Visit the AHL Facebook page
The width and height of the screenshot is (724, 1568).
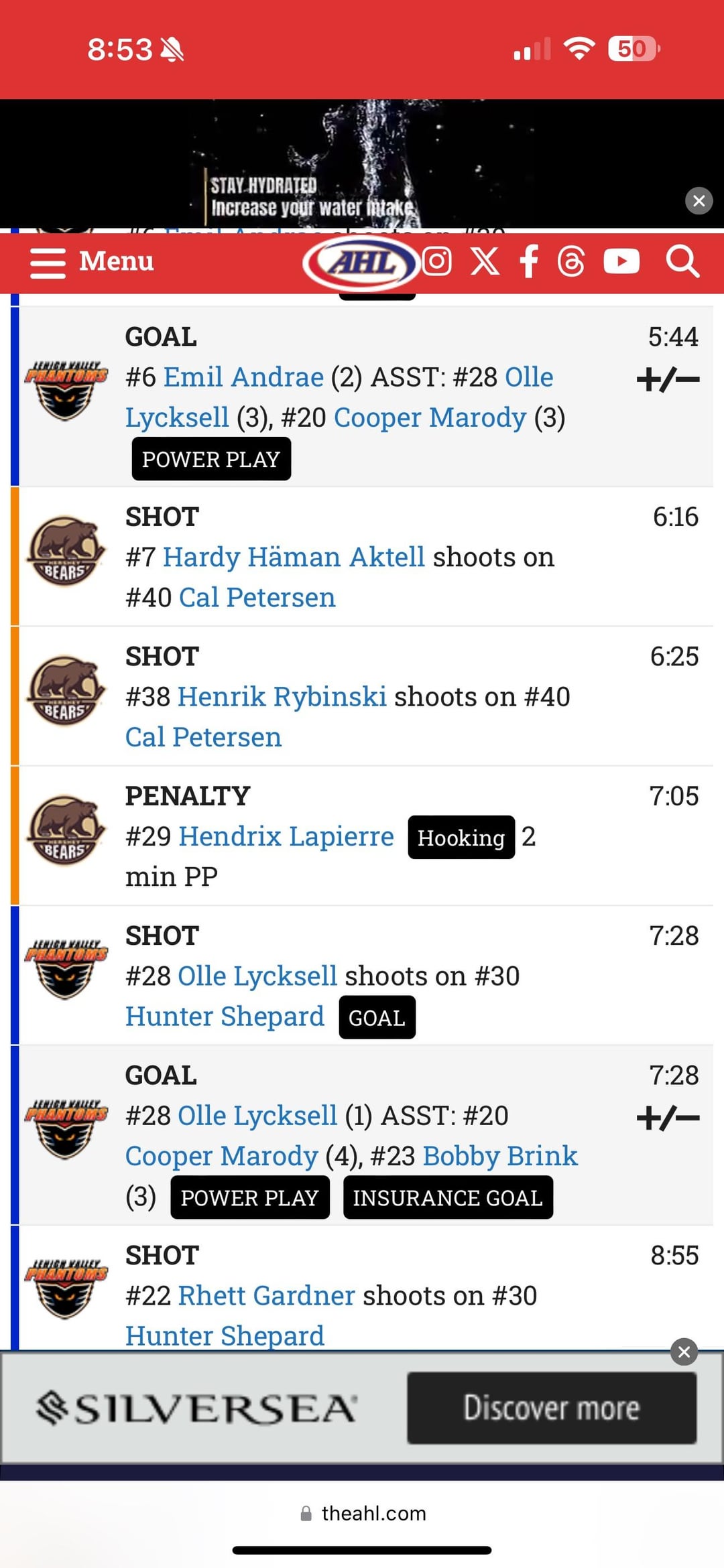click(x=529, y=261)
